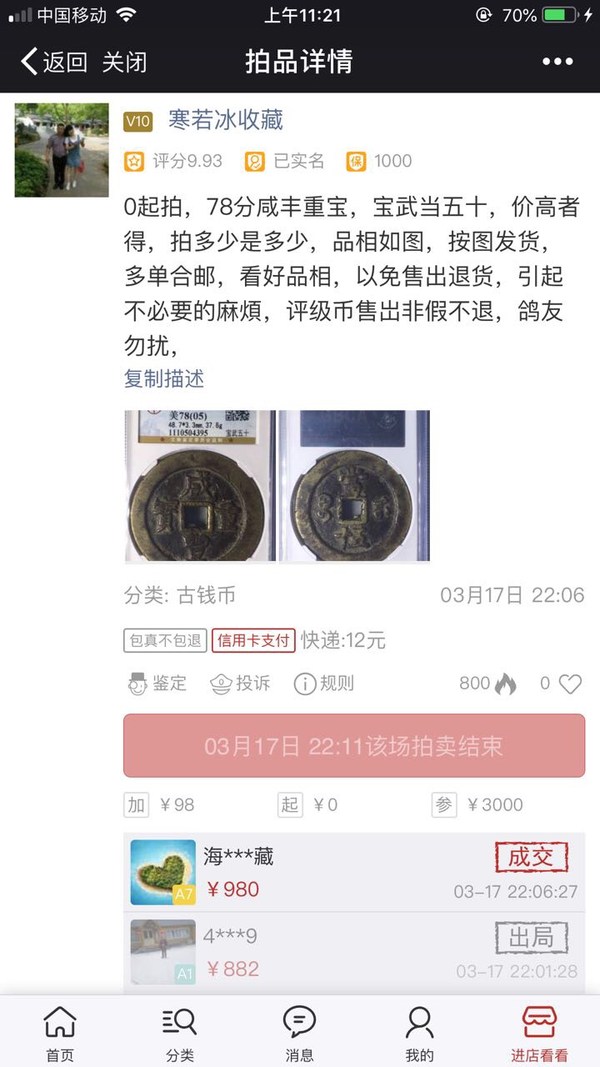Read the auction 规则

(324, 684)
